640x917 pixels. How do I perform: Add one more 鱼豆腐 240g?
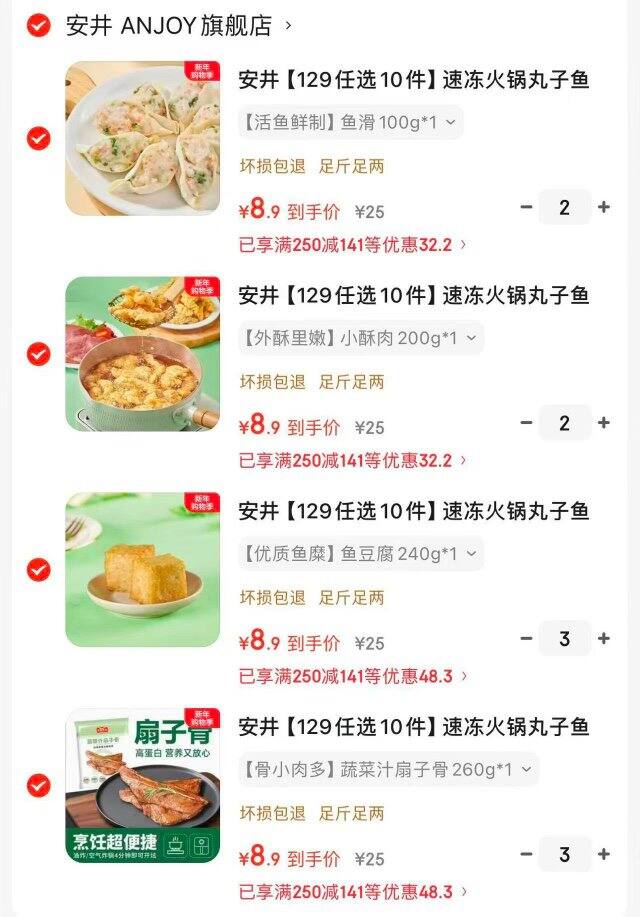604,639
